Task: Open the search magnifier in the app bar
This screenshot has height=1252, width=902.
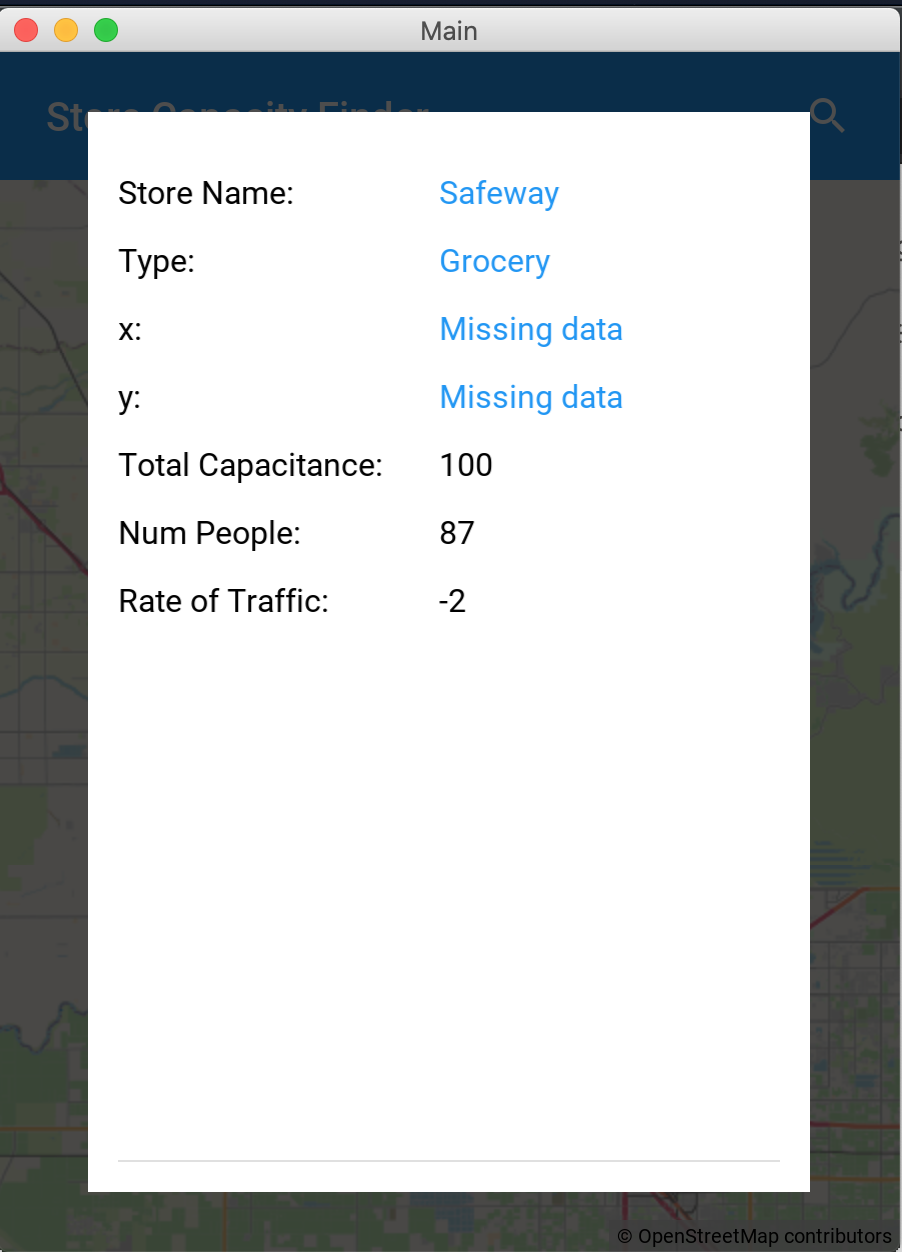Action: pos(827,116)
